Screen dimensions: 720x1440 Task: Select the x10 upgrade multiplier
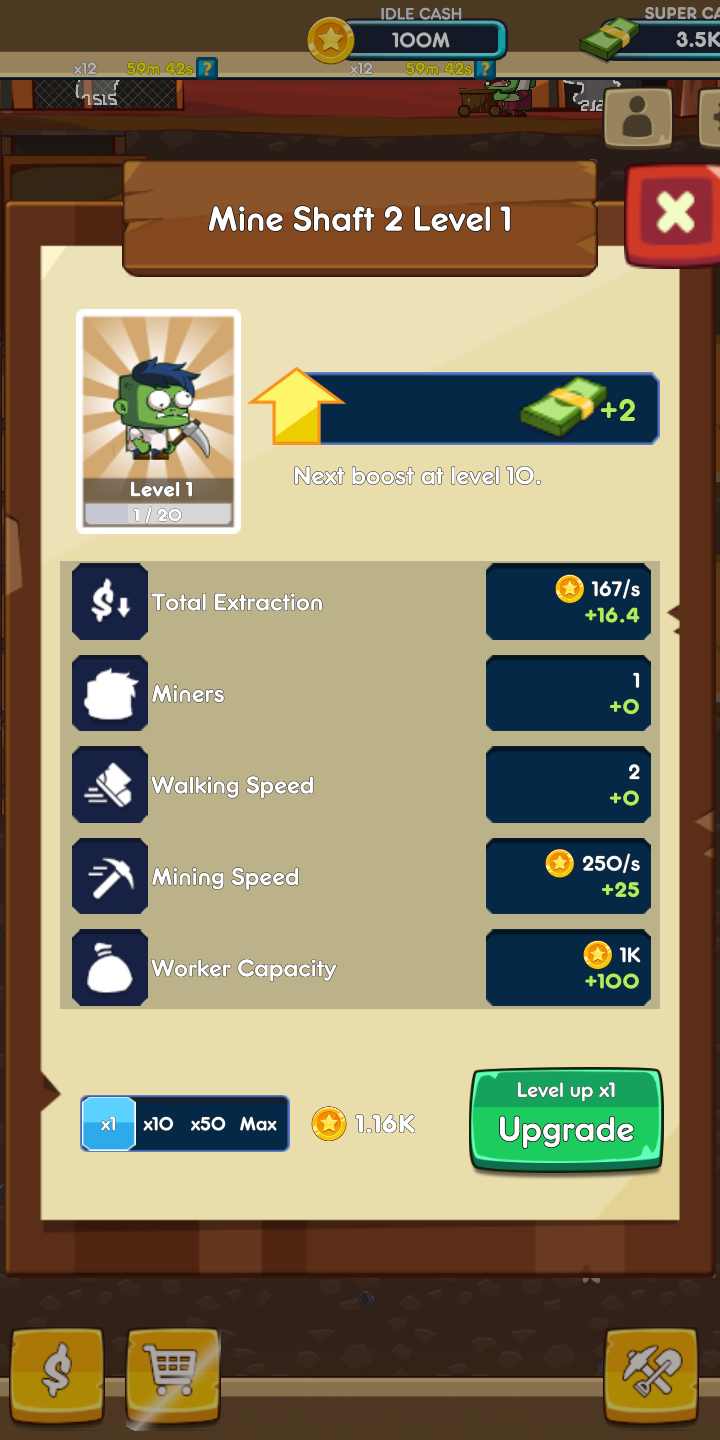[x=158, y=1124]
